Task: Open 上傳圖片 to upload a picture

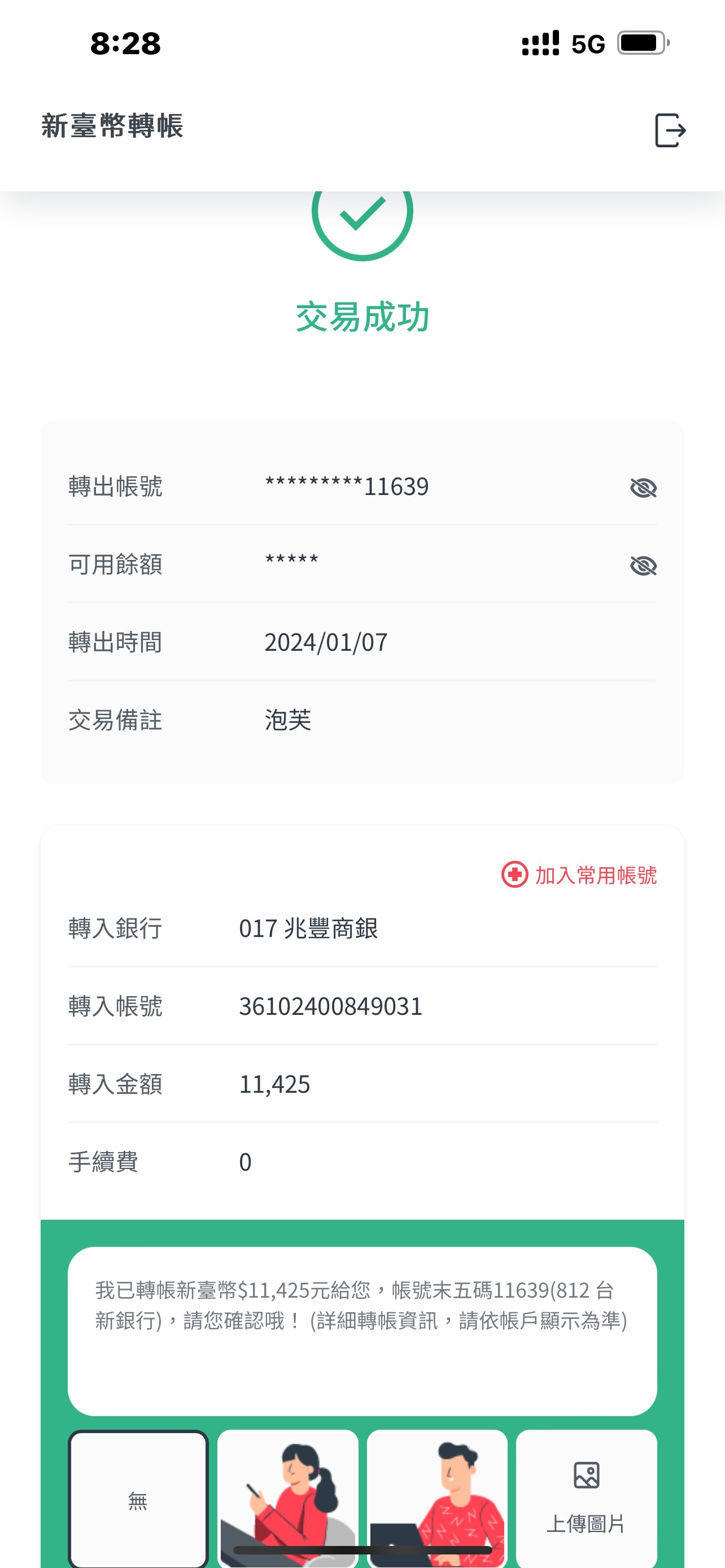Action: [586, 1499]
